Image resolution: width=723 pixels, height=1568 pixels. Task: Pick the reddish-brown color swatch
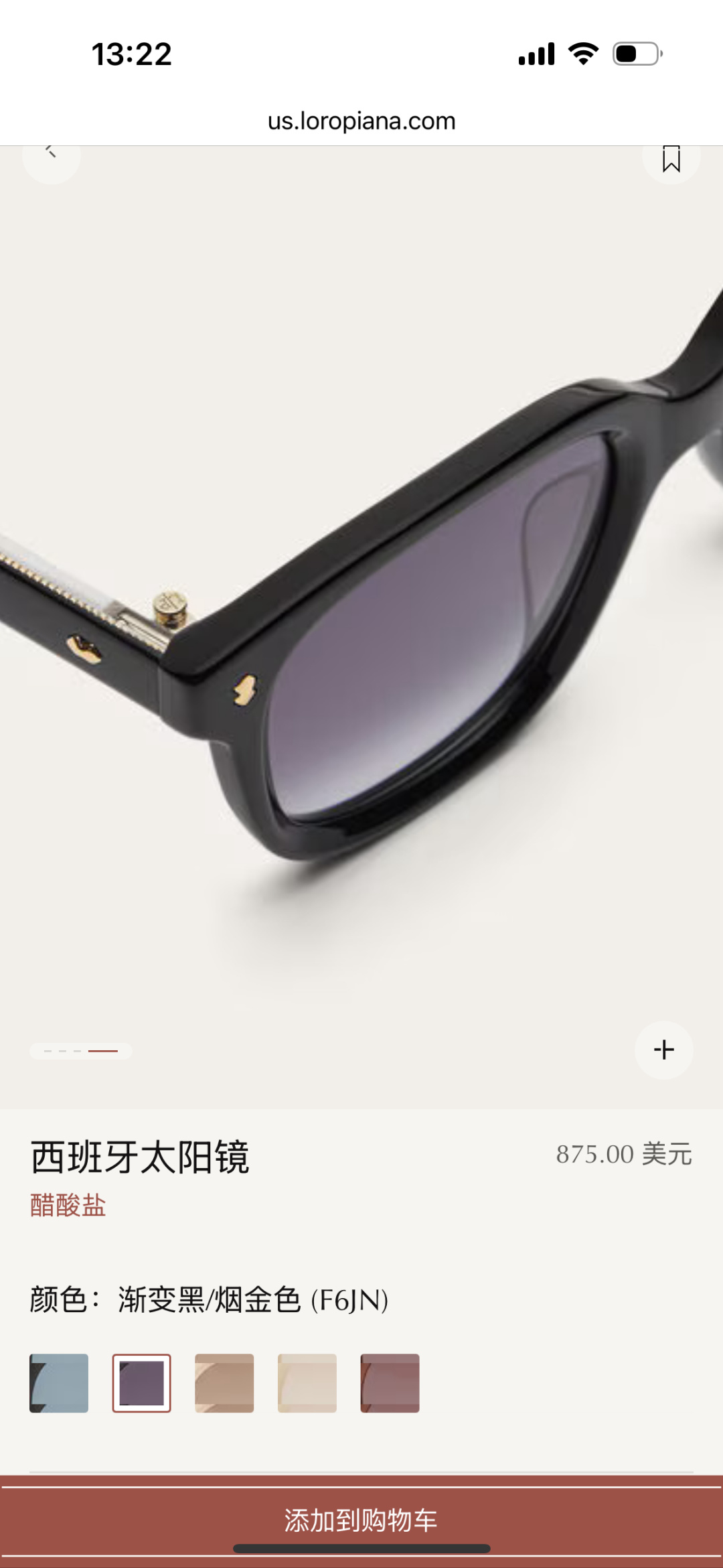click(390, 1382)
